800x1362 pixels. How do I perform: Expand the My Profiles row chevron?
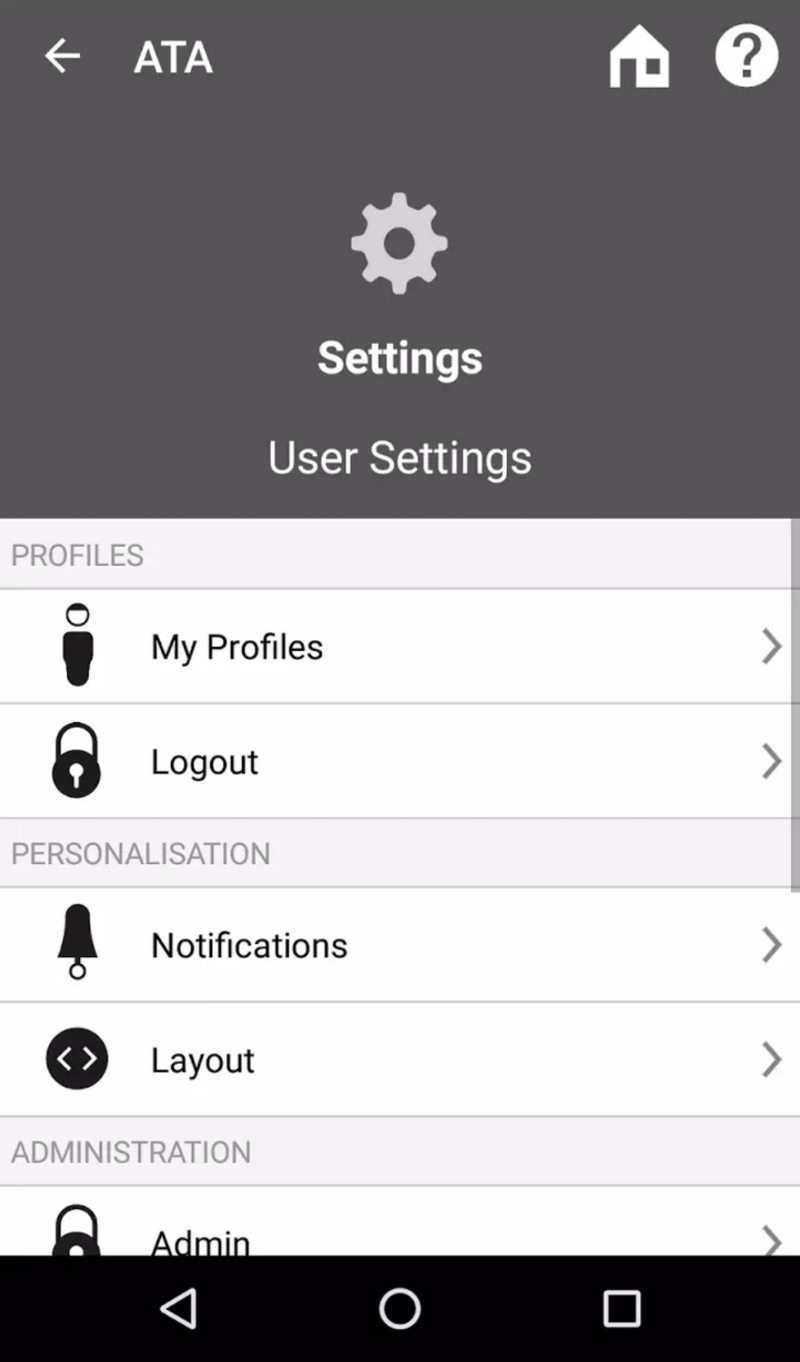pyautogui.click(x=770, y=647)
